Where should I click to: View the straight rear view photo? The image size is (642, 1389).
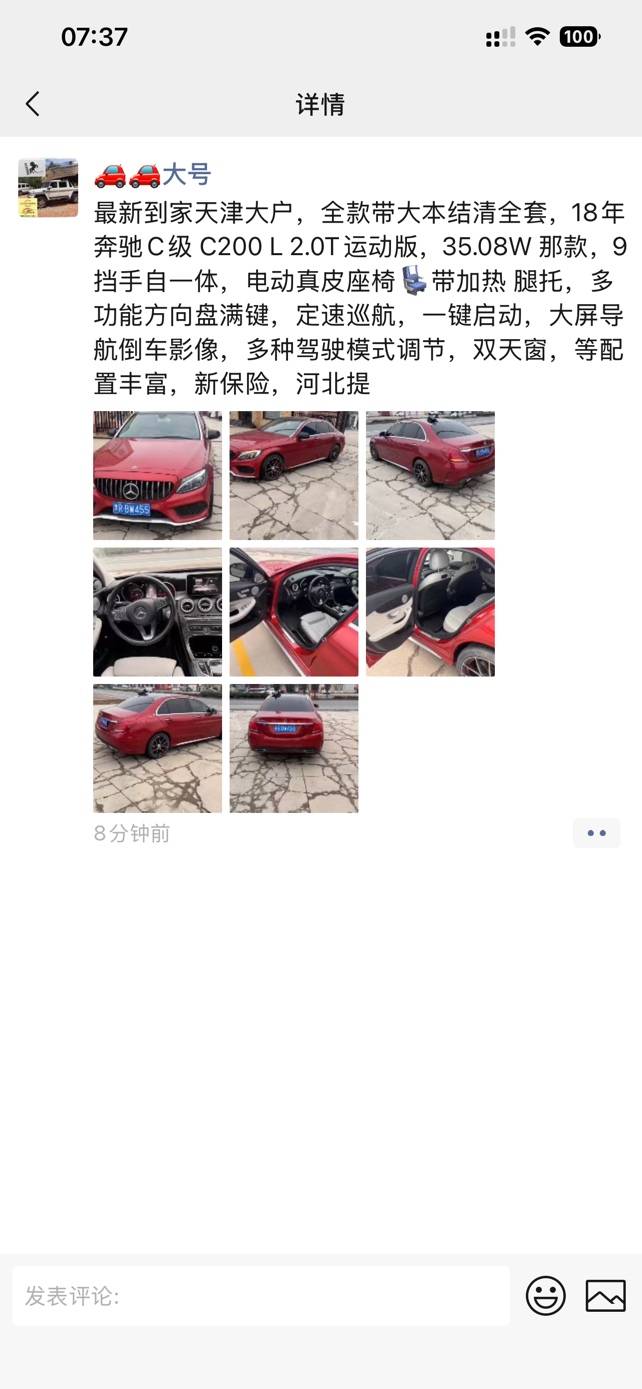click(293, 748)
